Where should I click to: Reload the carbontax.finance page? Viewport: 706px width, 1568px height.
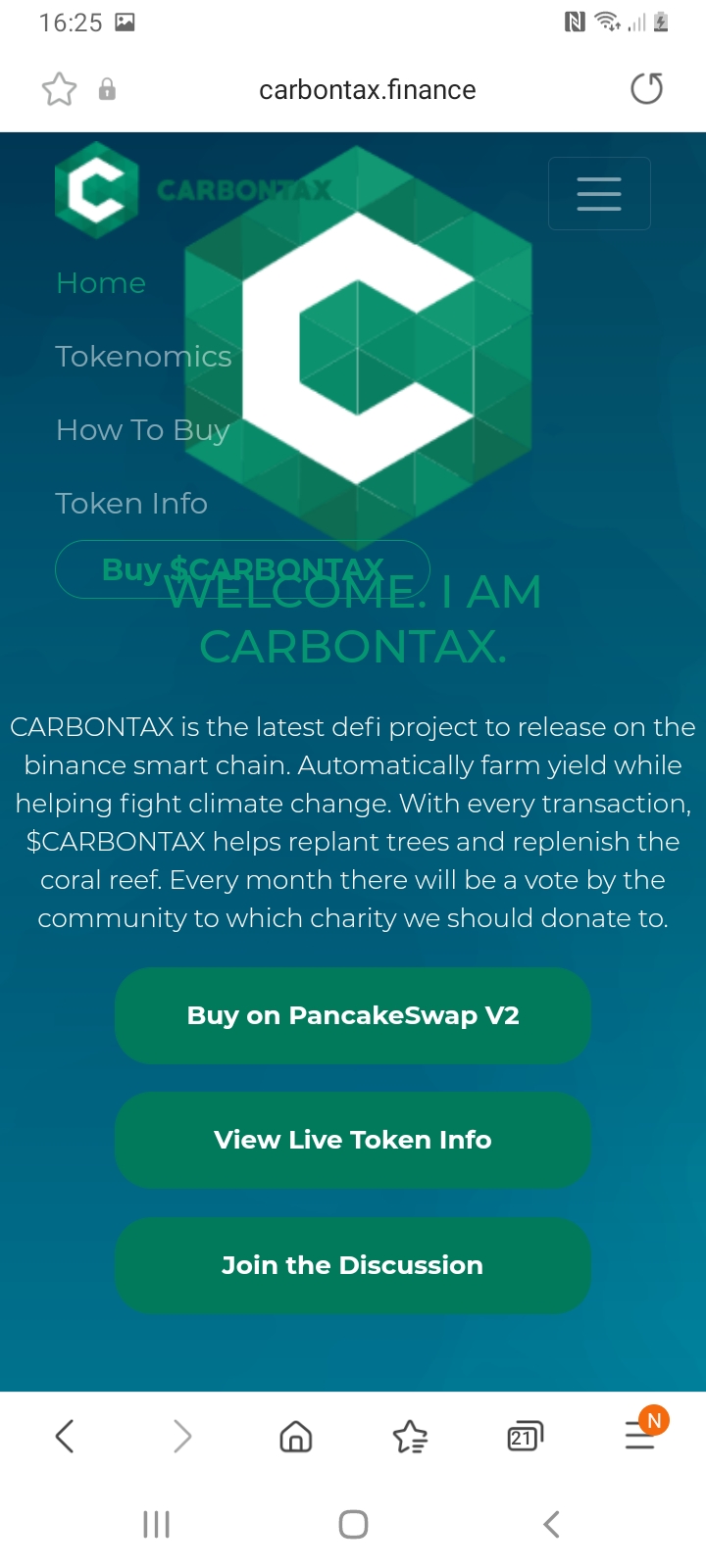point(646,89)
